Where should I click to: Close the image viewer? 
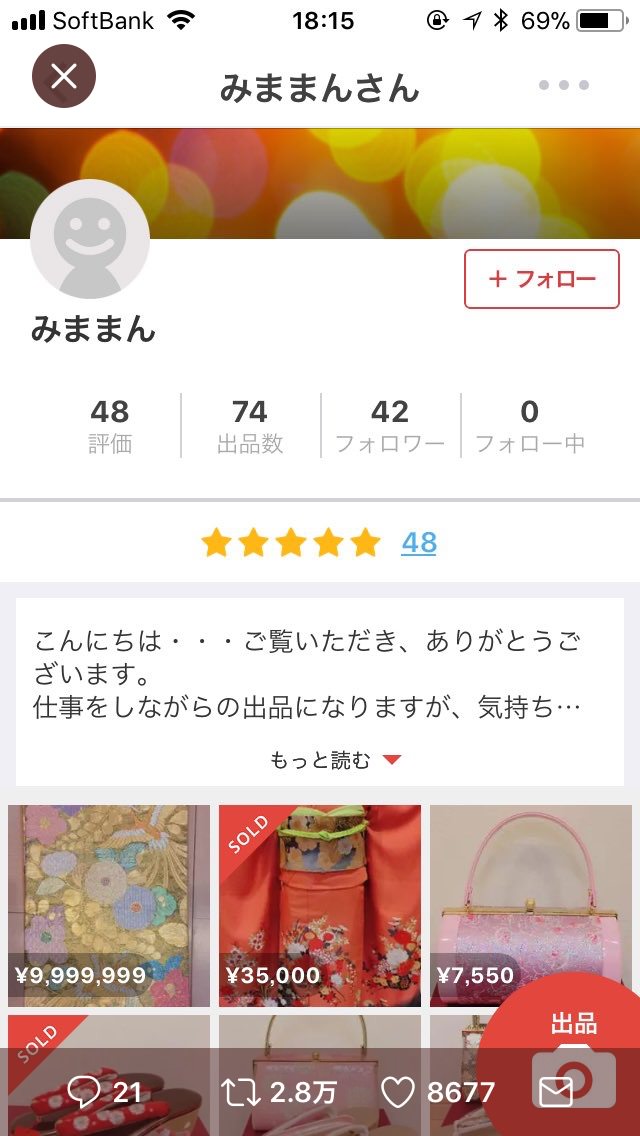[64, 77]
